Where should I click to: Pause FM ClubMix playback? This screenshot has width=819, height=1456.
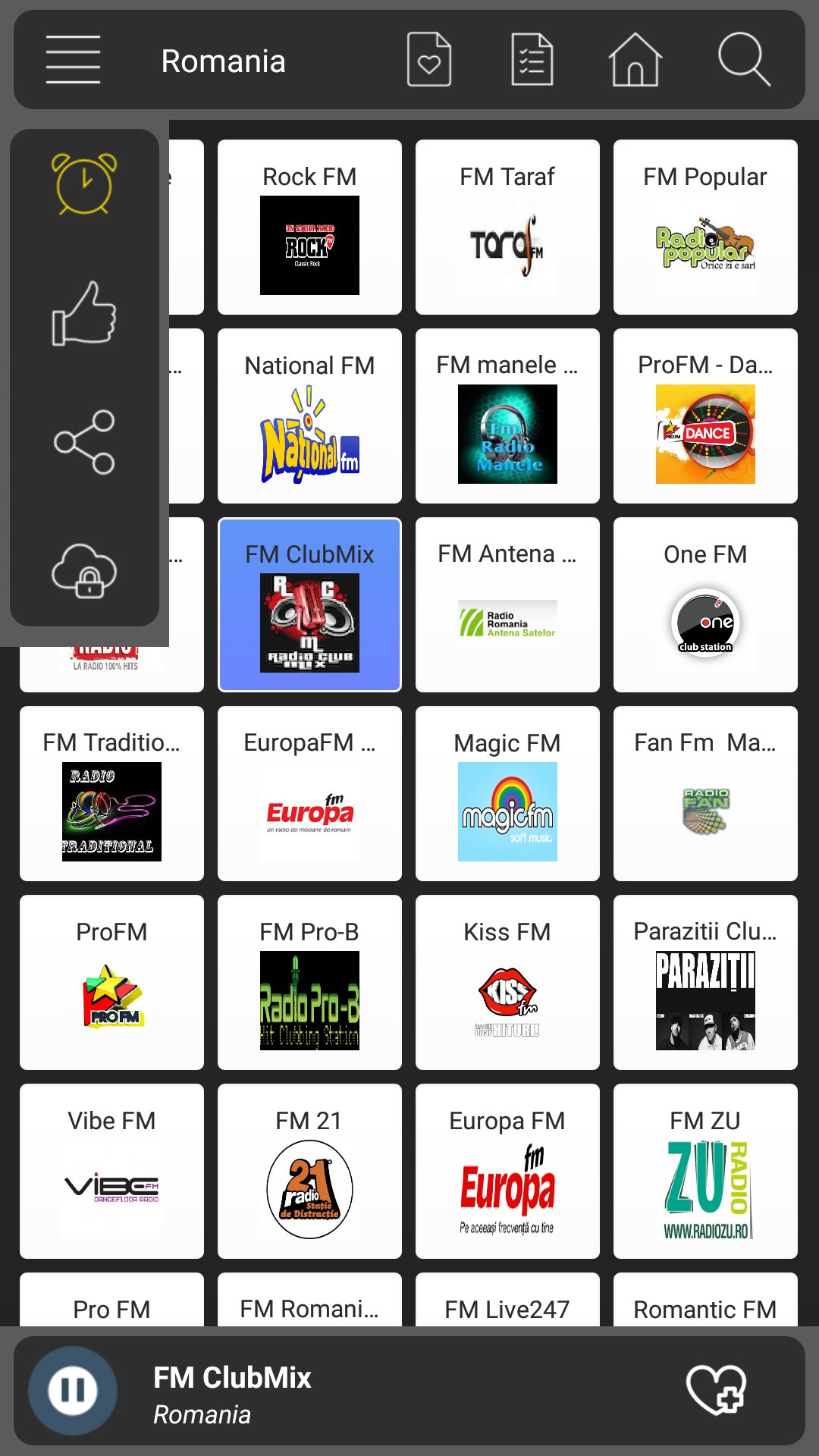point(73,1390)
